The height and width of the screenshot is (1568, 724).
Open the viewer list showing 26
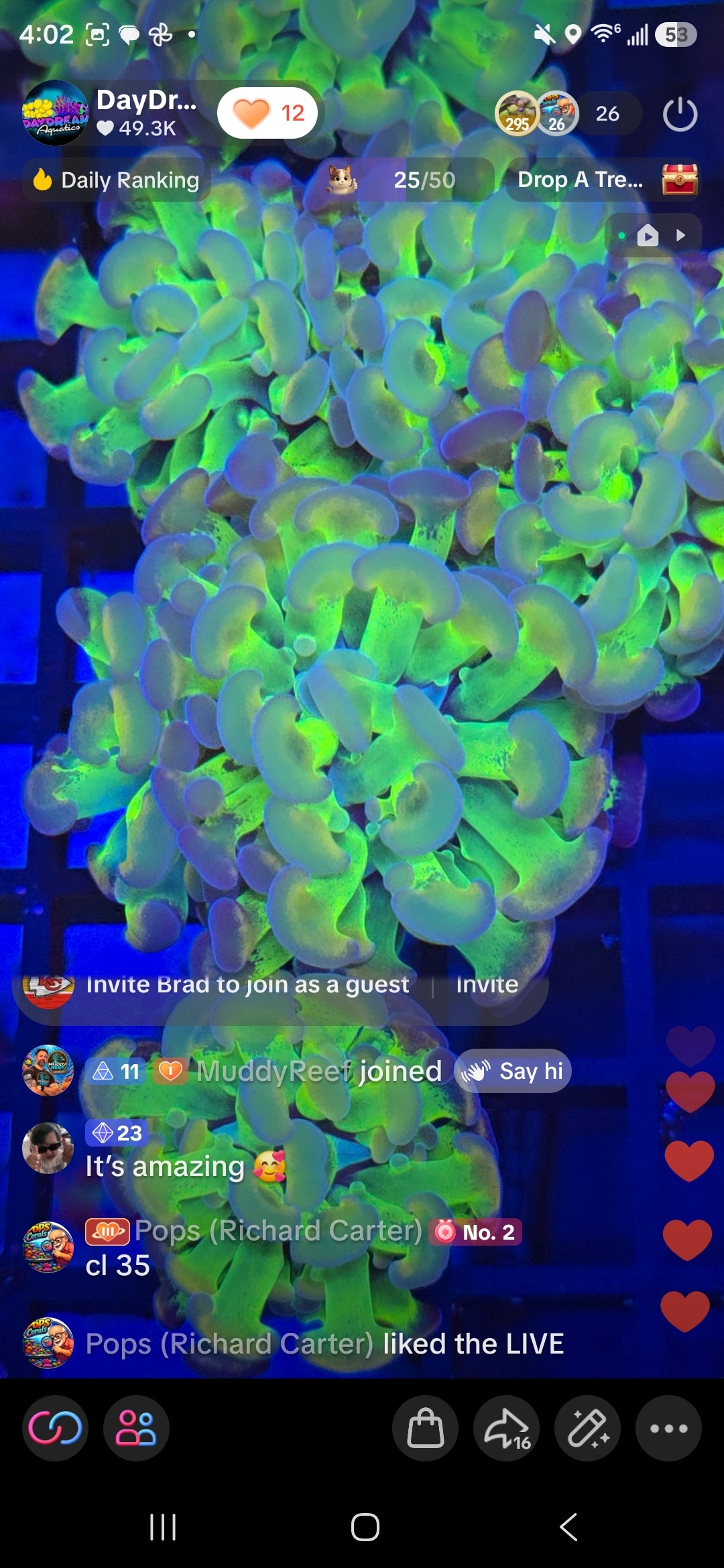[x=607, y=113]
